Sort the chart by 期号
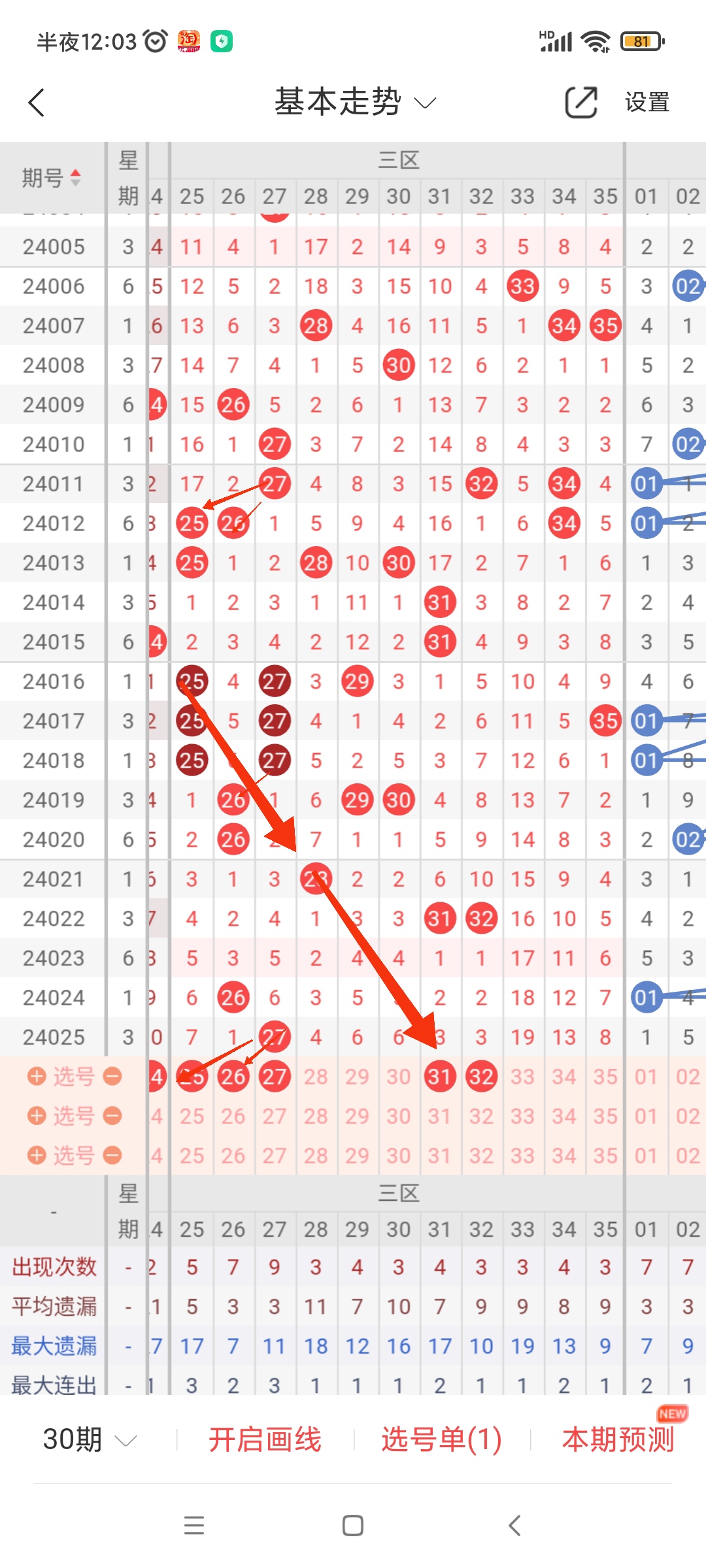 [x=52, y=178]
